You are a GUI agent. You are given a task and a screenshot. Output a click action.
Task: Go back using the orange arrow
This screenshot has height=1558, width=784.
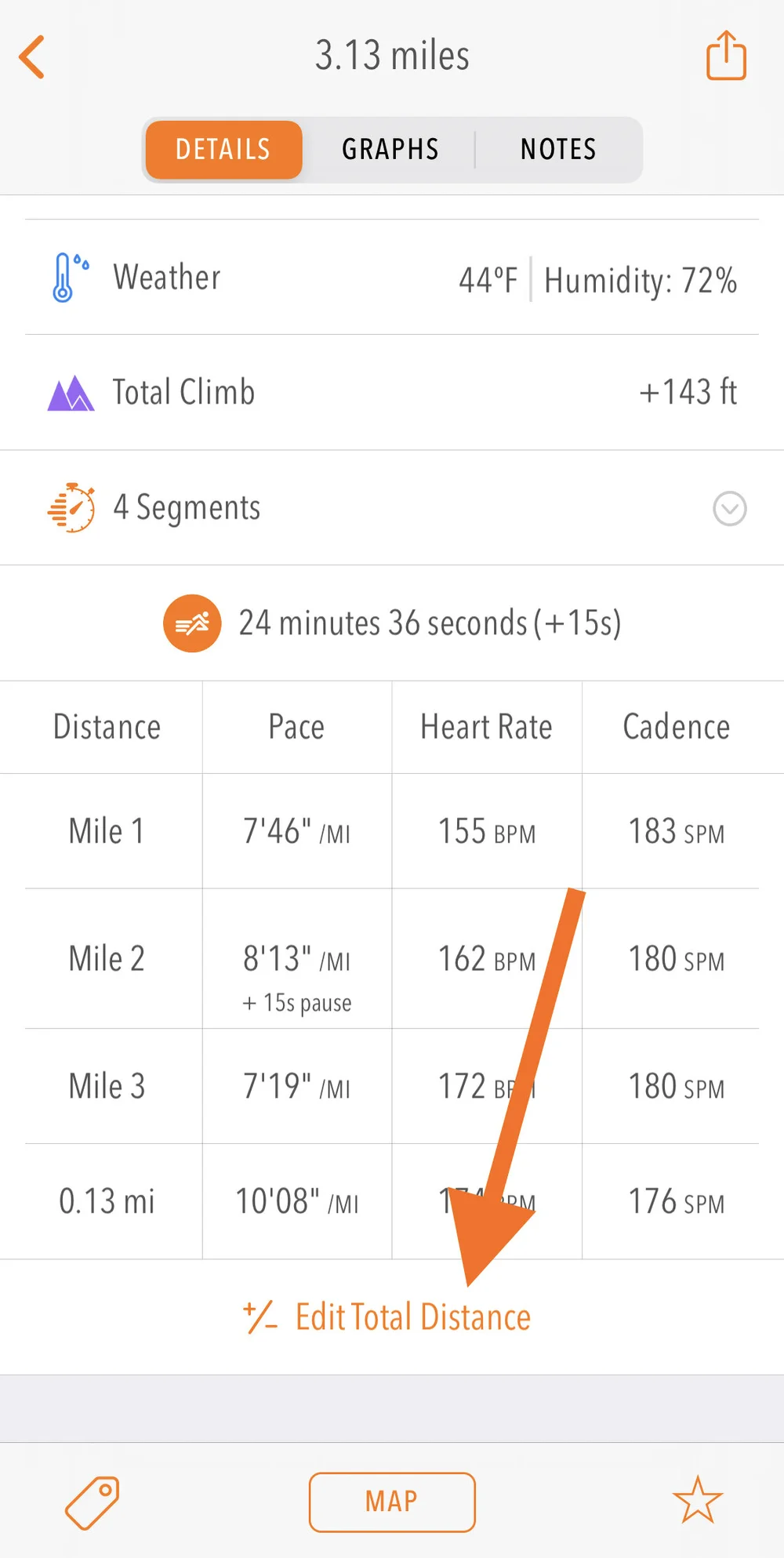click(x=33, y=57)
